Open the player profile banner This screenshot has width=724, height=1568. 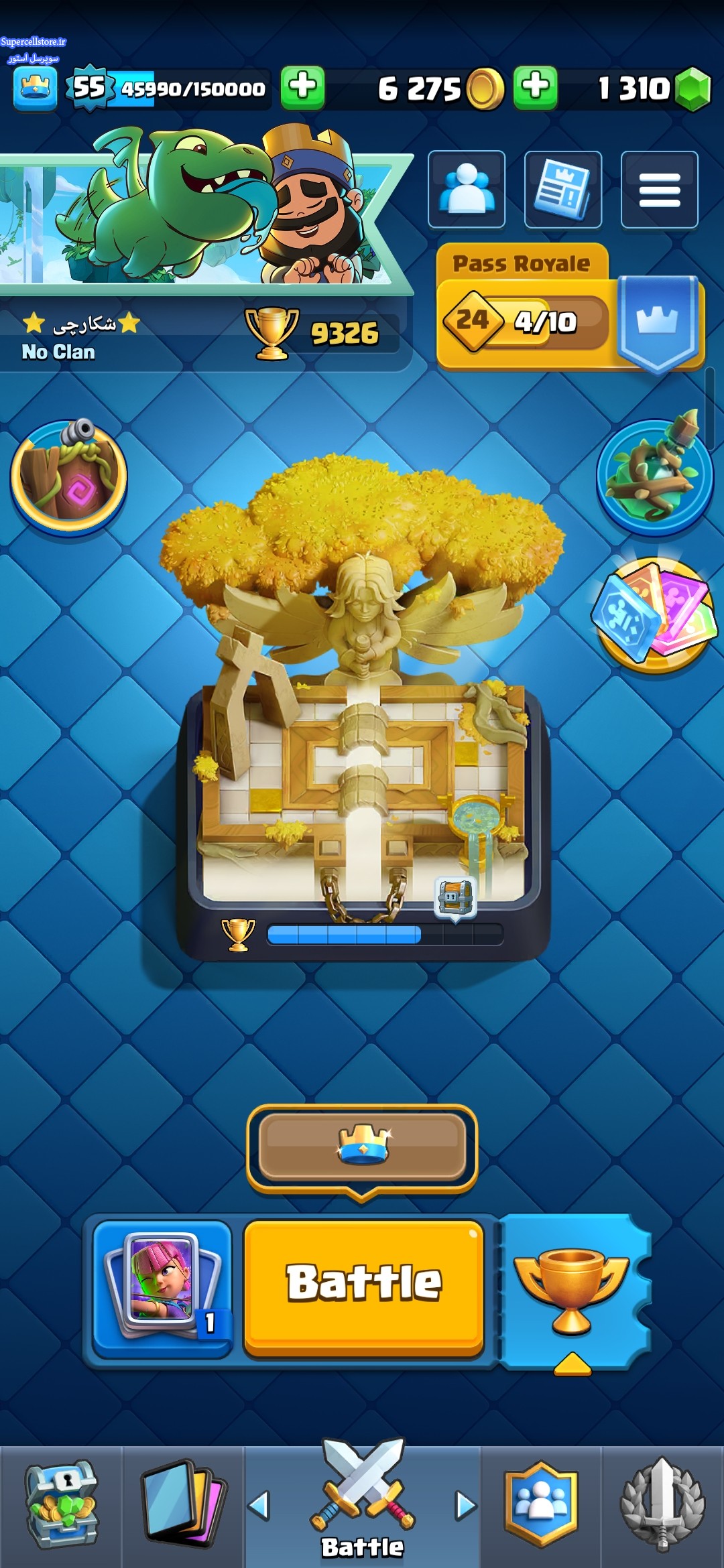[x=201, y=221]
